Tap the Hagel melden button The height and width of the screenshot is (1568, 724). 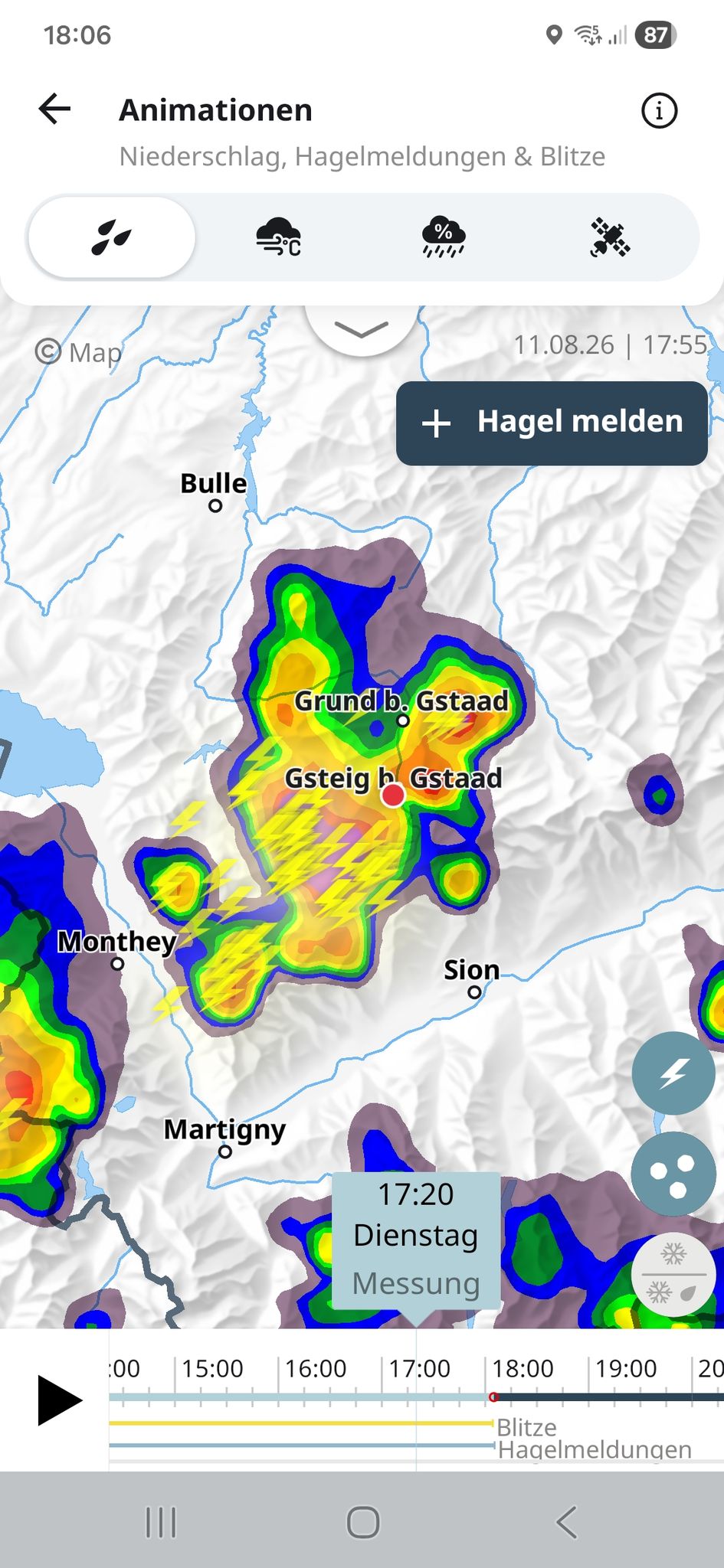(552, 423)
